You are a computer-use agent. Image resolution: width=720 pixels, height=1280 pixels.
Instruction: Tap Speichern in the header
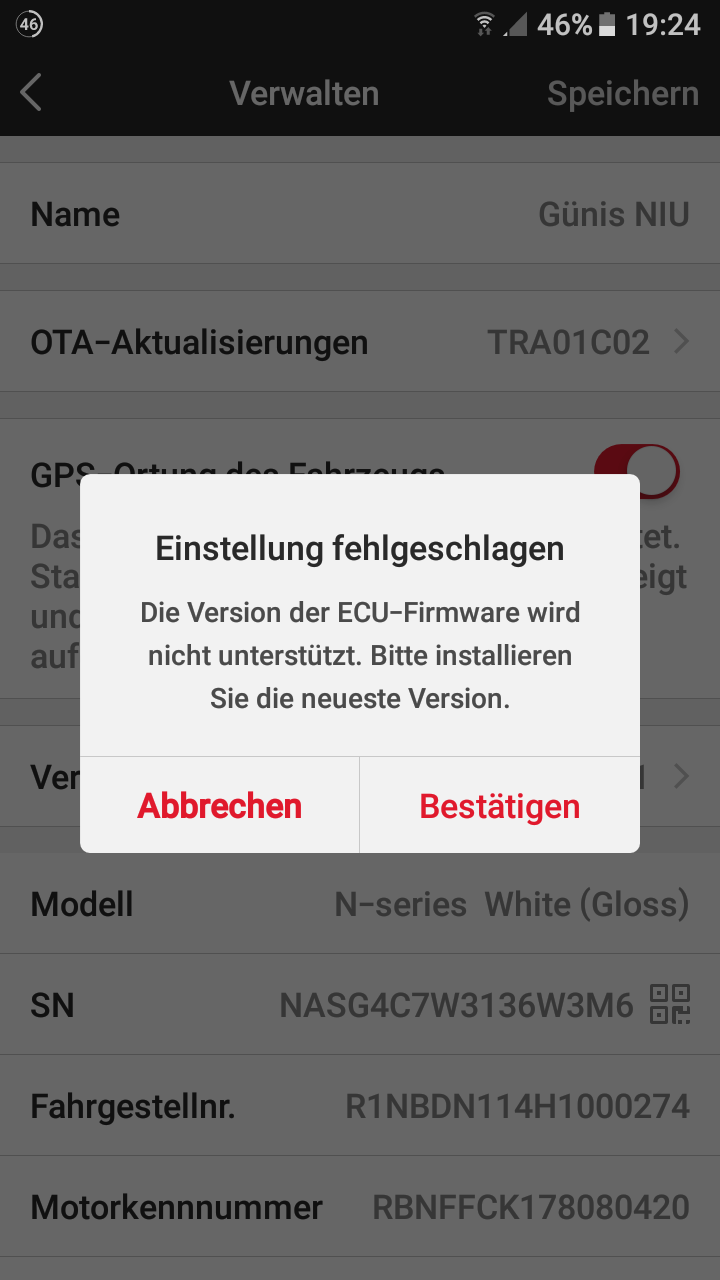tap(622, 93)
